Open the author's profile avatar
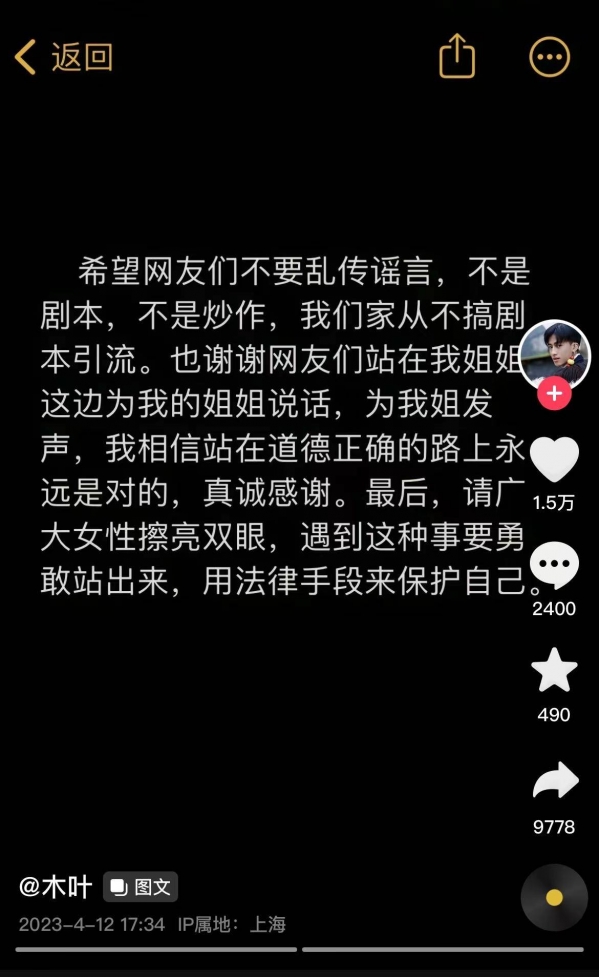The height and width of the screenshot is (977, 600). [554, 355]
